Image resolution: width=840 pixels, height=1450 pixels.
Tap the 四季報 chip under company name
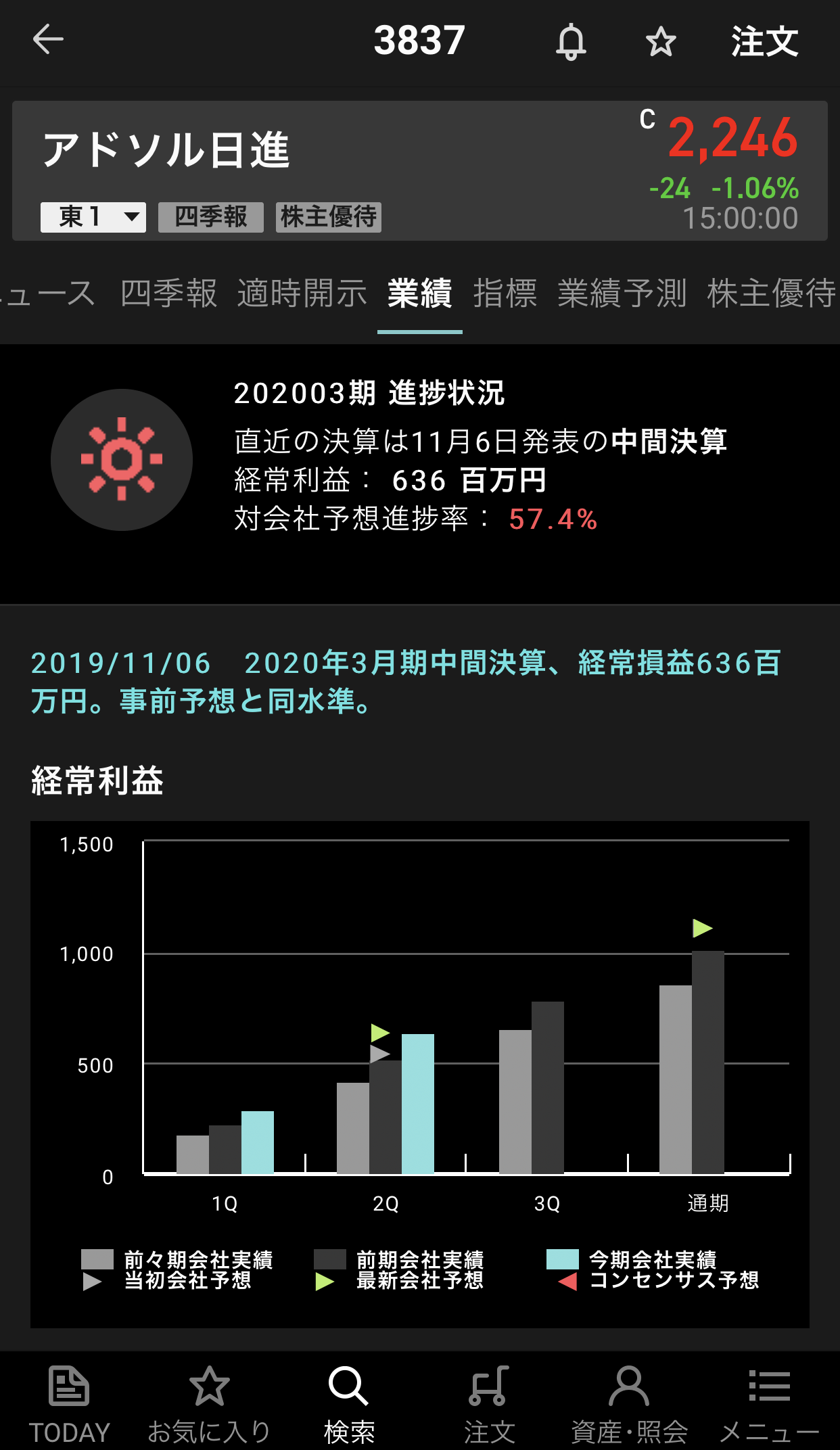pos(210,217)
